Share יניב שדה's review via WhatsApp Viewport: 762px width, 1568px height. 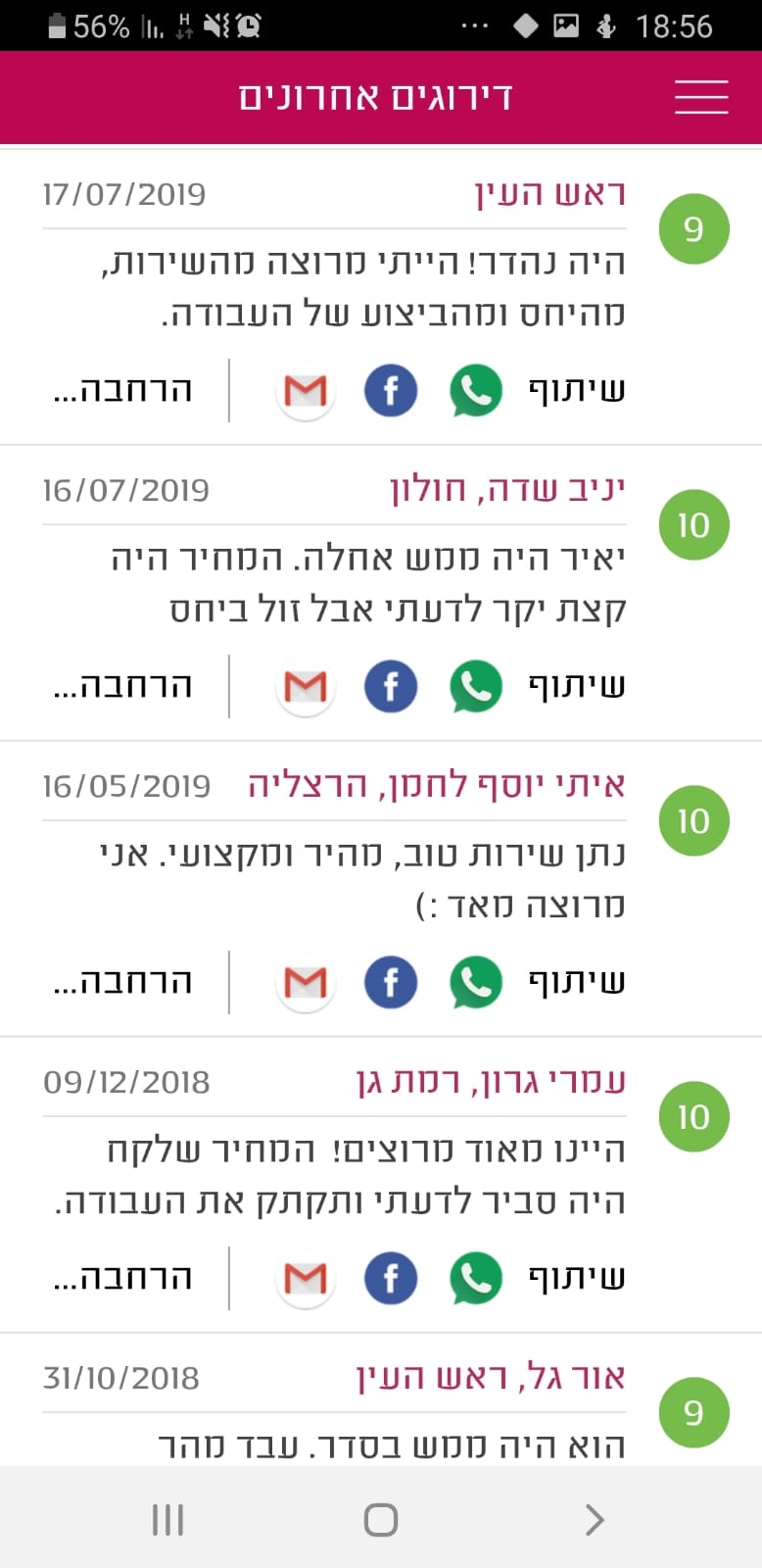[x=476, y=686]
